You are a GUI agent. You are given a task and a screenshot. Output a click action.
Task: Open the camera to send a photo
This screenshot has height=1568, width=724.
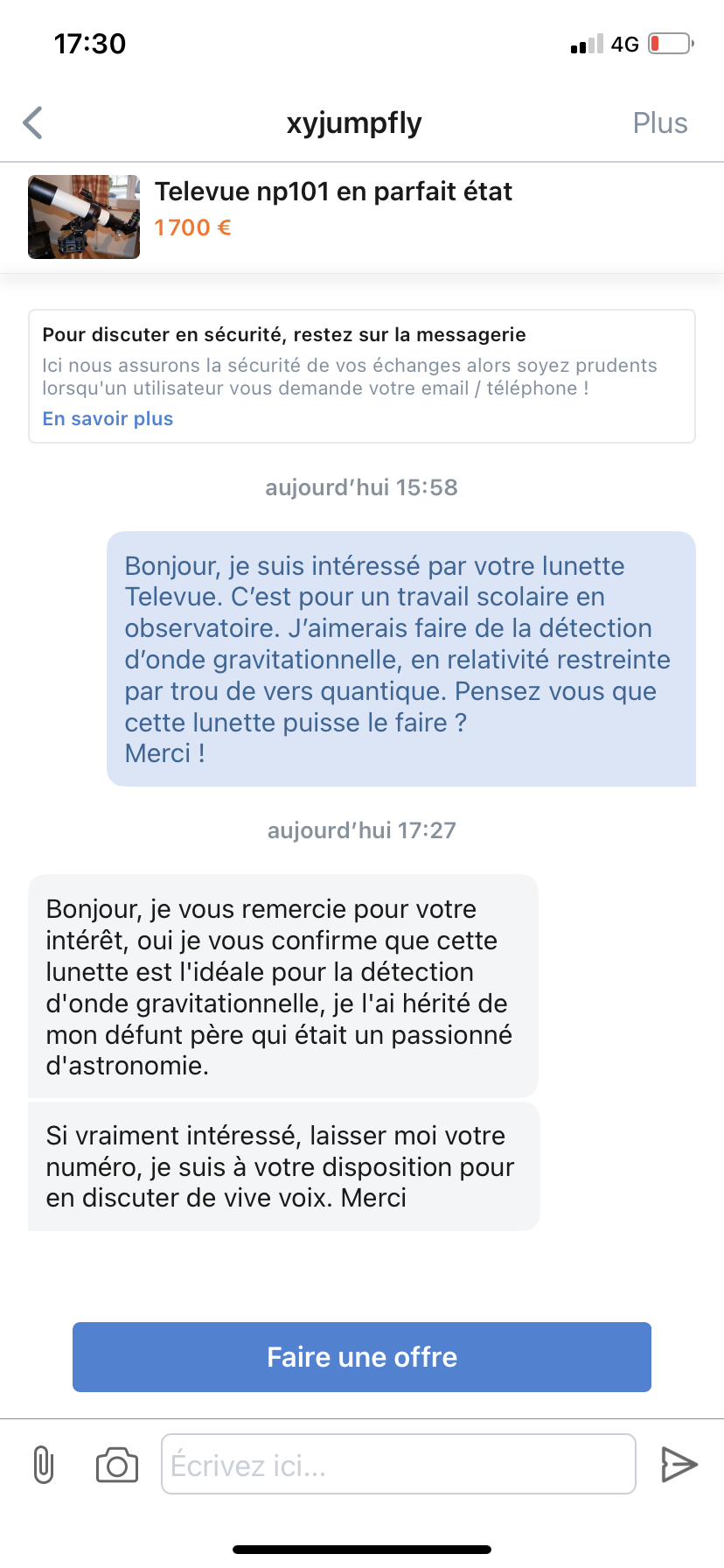pyautogui.click(x=116, y=1464)
